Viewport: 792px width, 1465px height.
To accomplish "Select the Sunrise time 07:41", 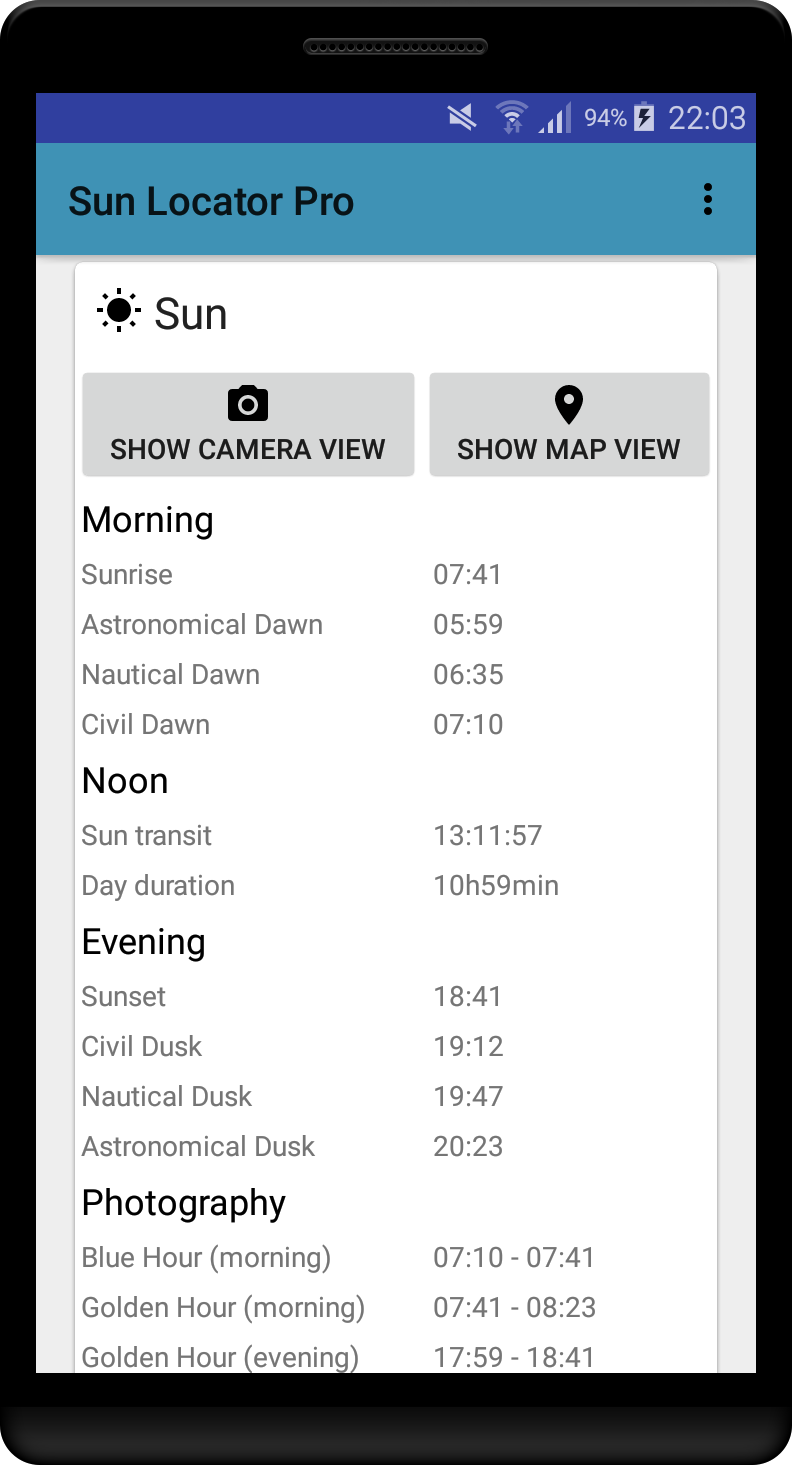I will [468, 574].
